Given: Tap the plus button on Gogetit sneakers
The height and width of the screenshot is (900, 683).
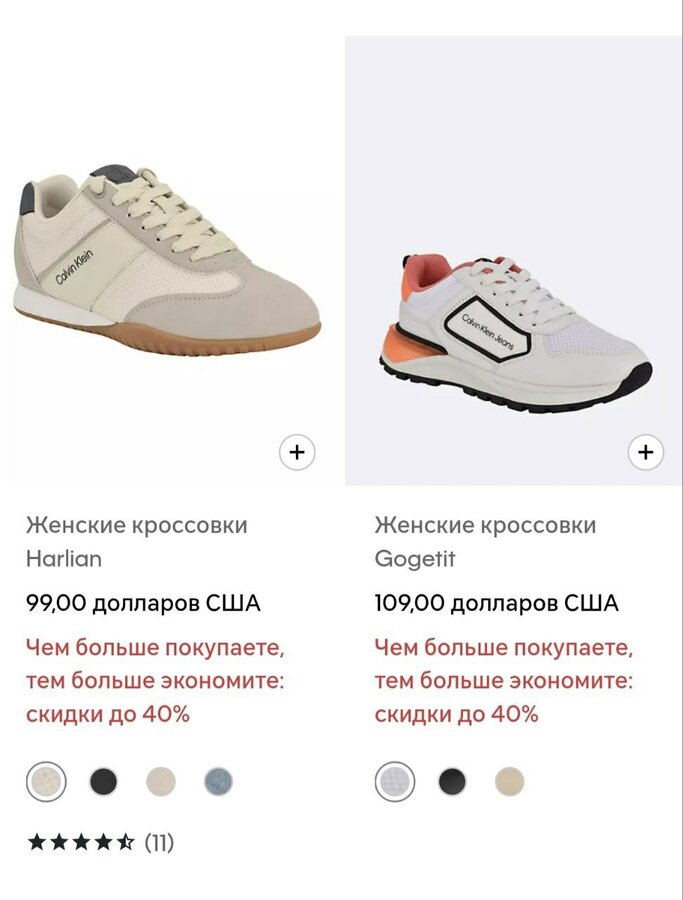Looking at the screenshot, I should click(x=646, y=452).
